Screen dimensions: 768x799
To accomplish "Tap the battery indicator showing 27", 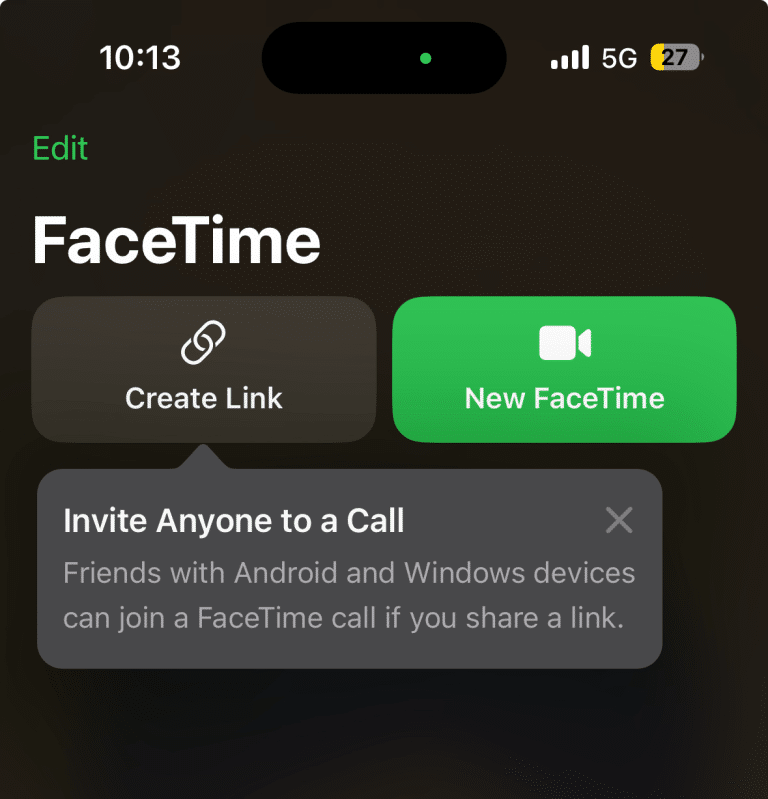I will coord(677,57).
